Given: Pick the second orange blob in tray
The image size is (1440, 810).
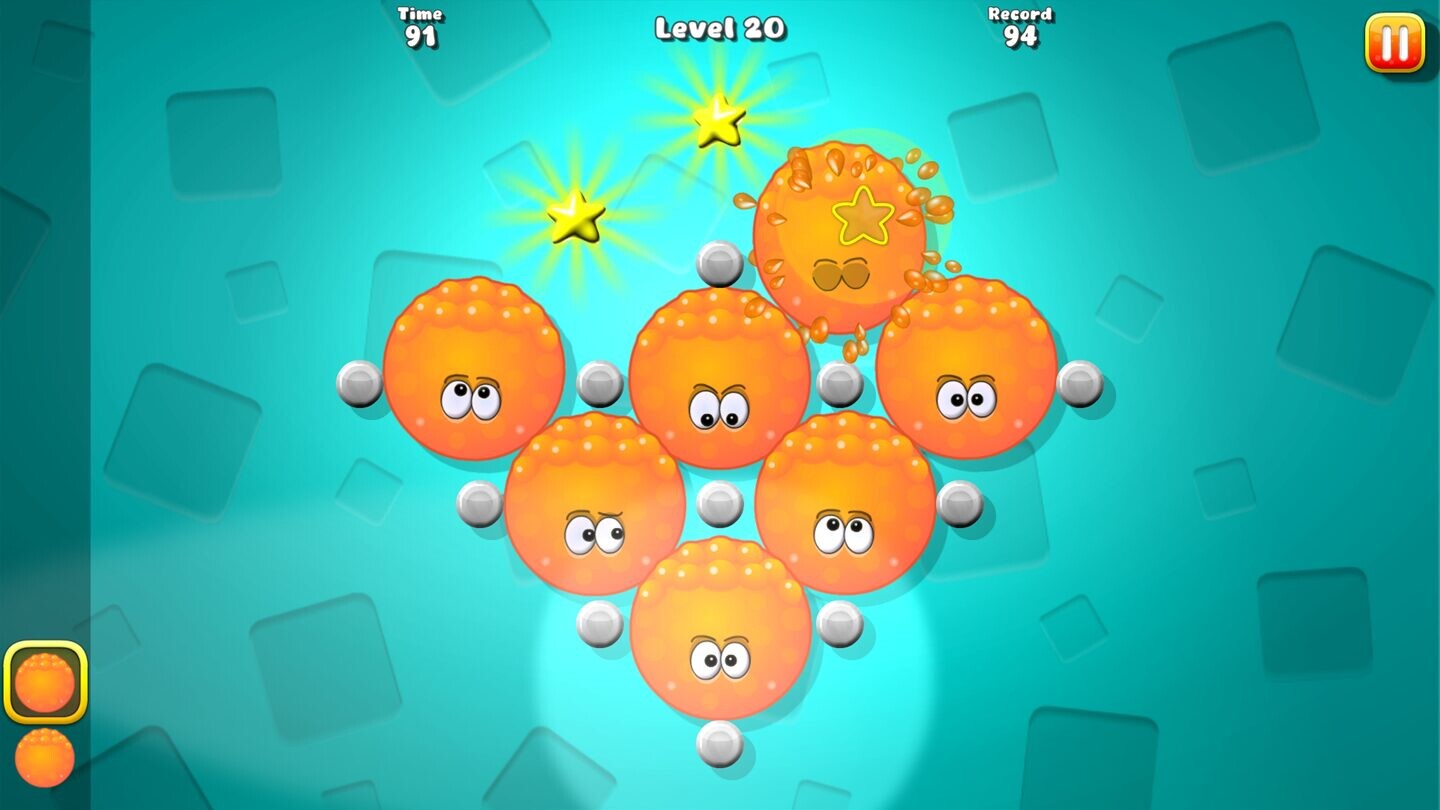Looking at the screenshot, I should coord(45,758).
